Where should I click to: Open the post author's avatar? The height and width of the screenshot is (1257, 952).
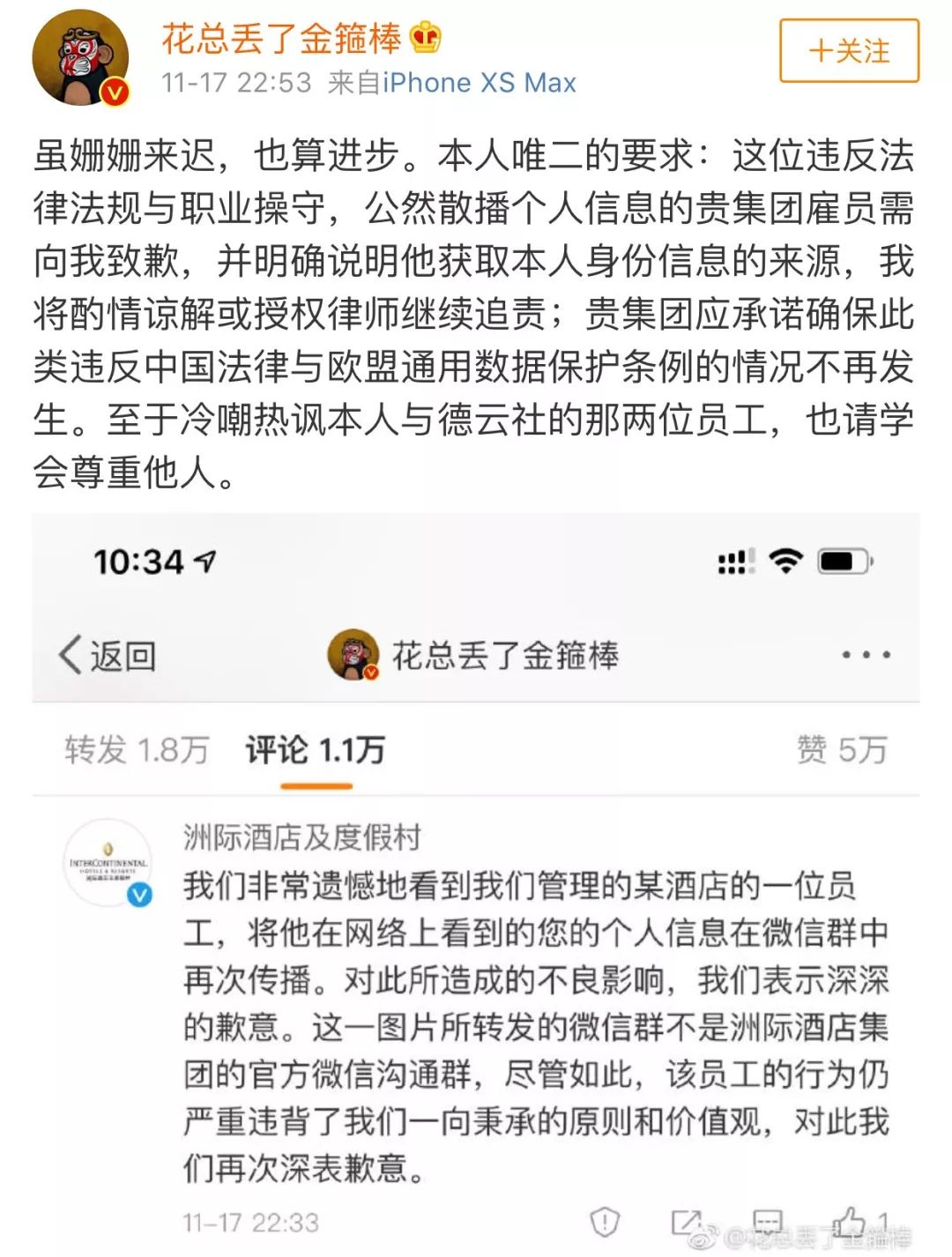81,59
